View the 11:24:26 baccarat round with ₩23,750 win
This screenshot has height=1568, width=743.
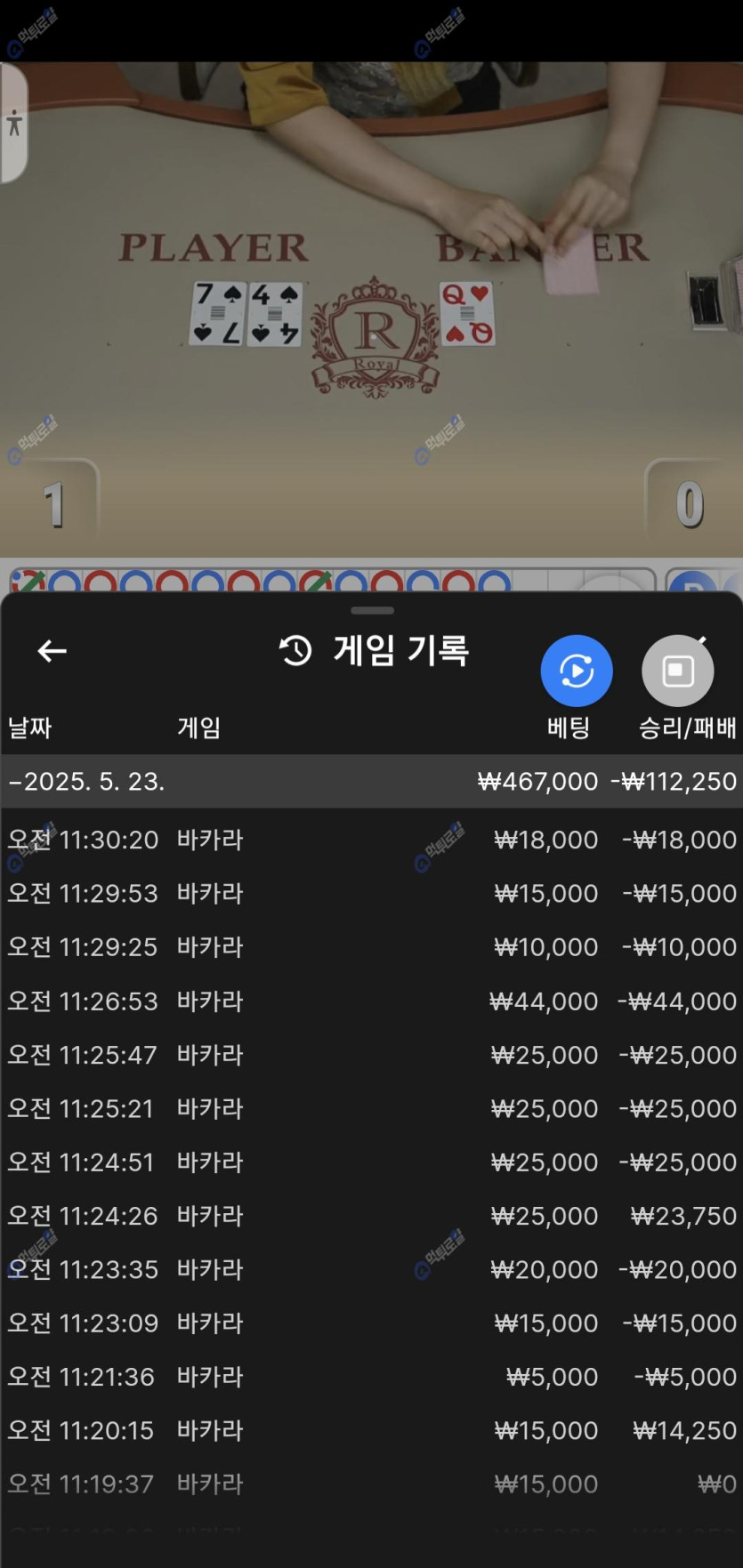point(371,1216)
